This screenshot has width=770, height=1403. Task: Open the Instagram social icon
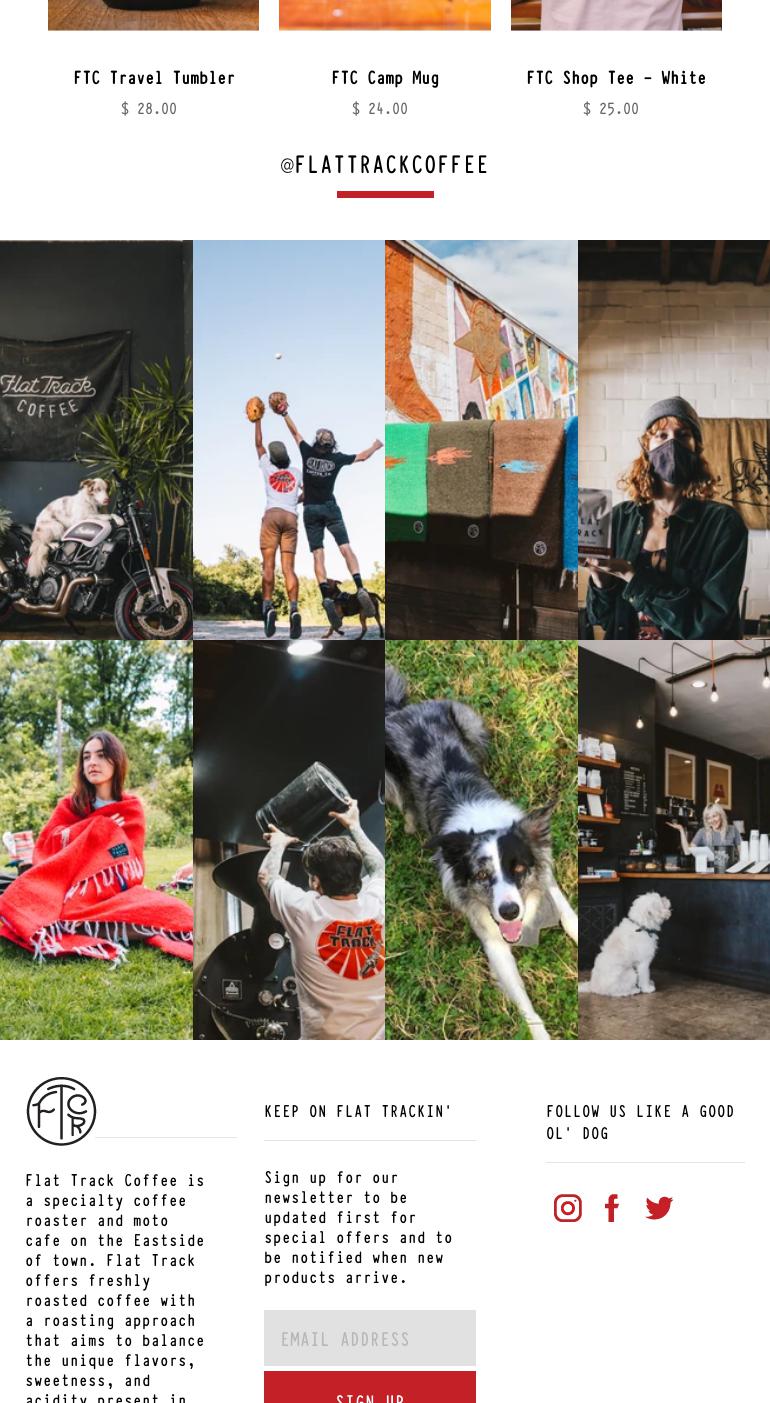click(567, 1208)
